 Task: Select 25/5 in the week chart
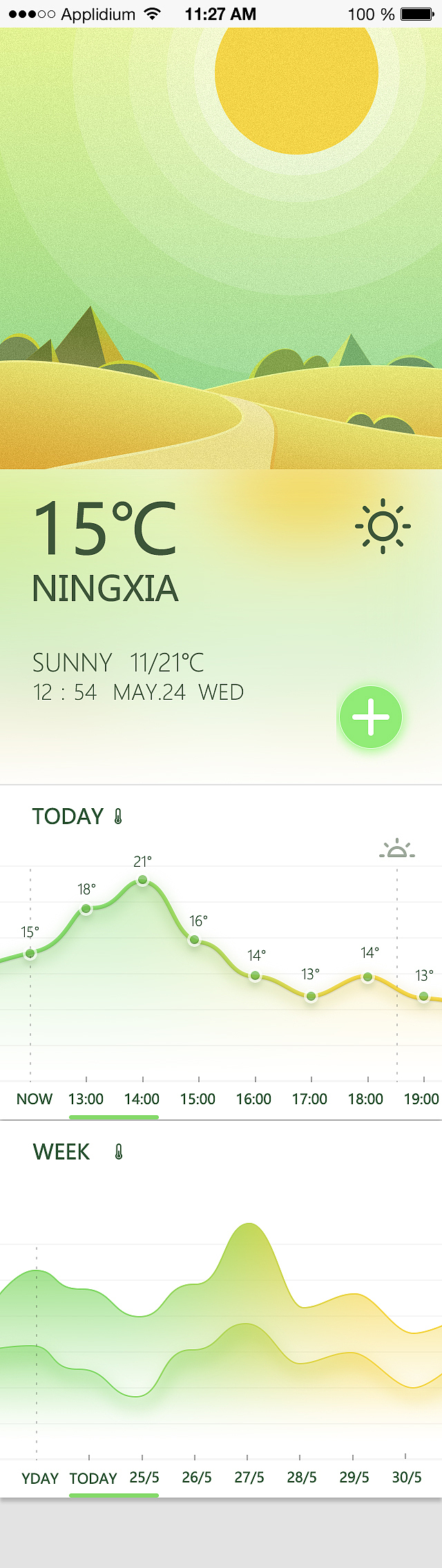pyautogui.click(x=144, y=1478)
